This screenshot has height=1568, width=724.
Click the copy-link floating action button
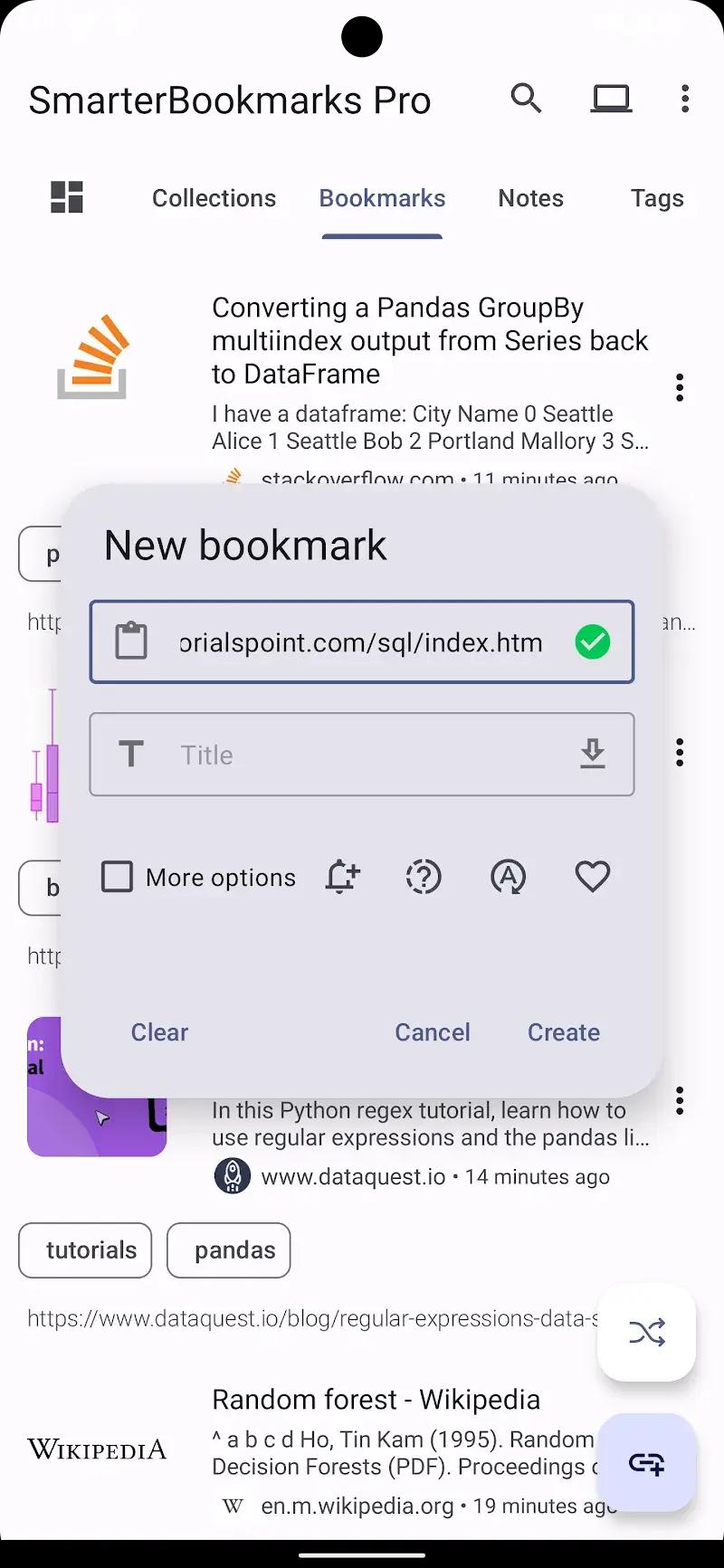pyautogui.click(x=646, y=1464)
